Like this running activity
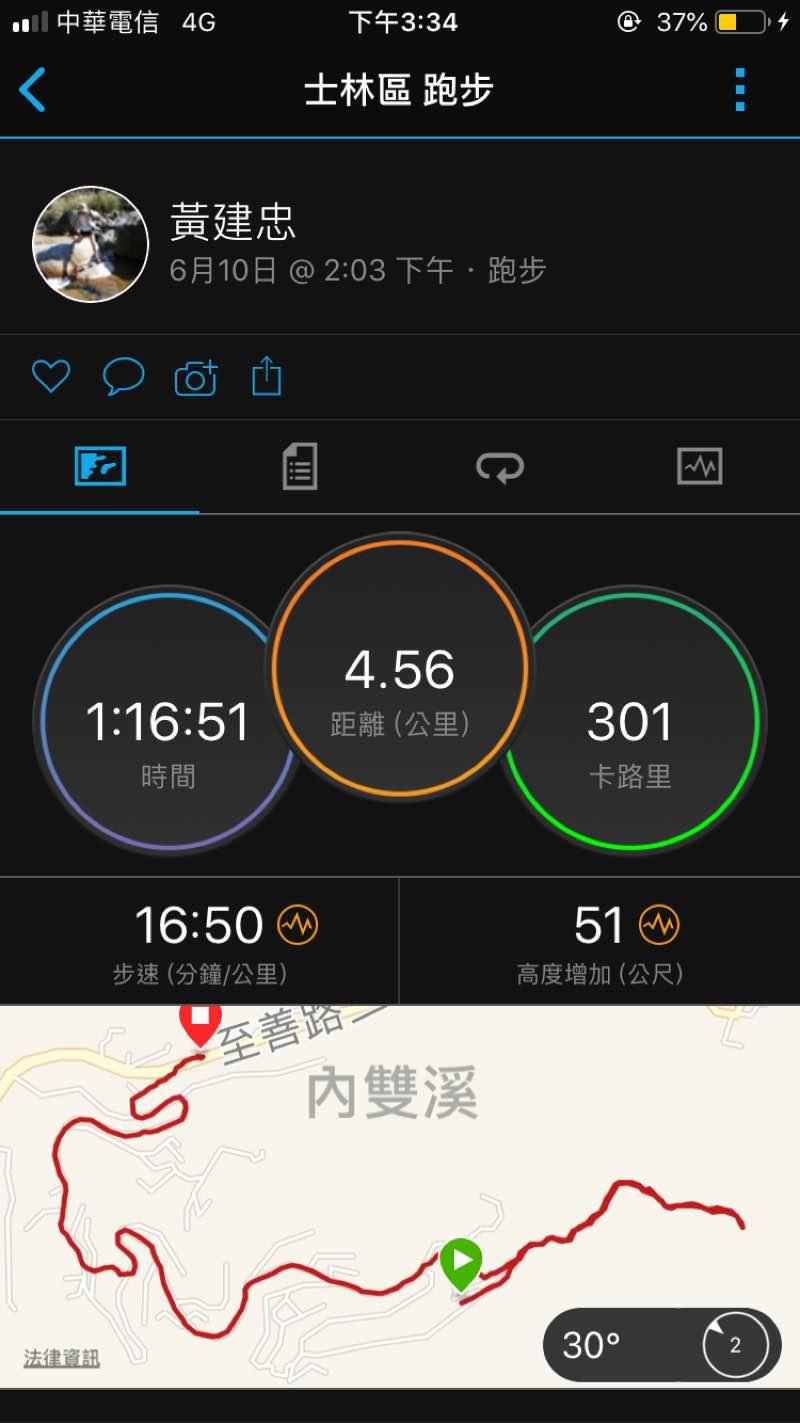 tap(51, 377)
